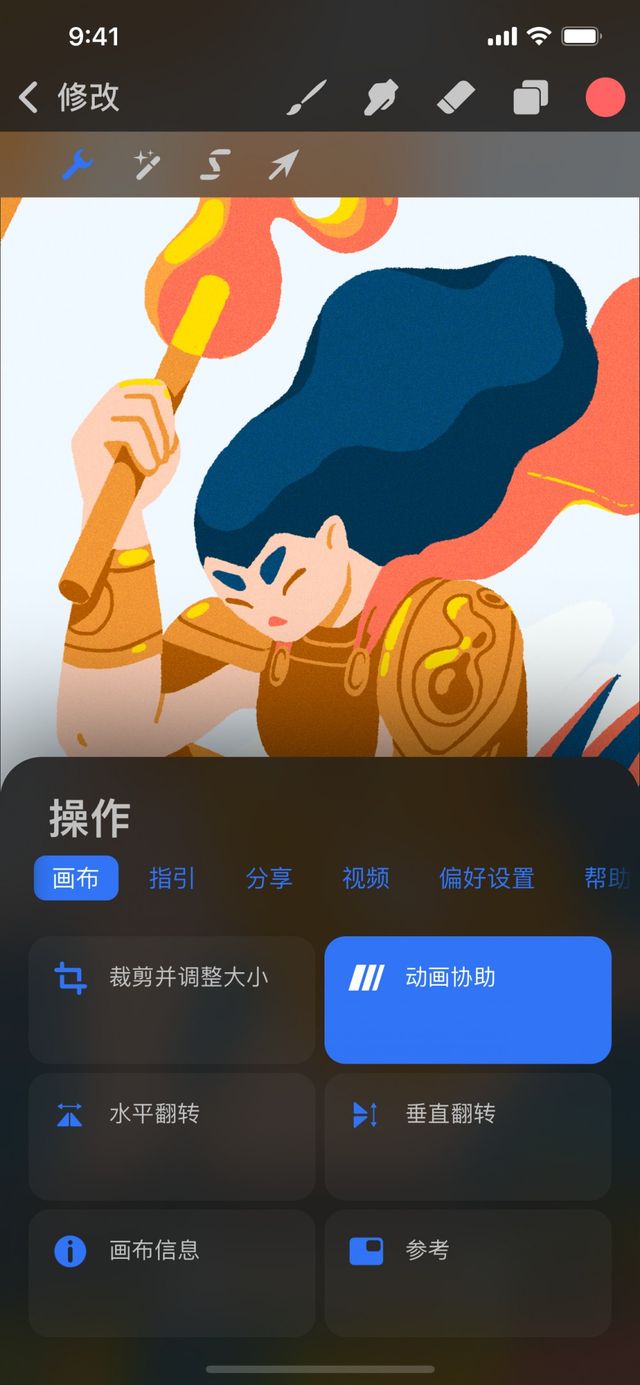Screen dimensions: 640x1385
Task: Switch to the 指引 tab
Action: tap(172, 878)
